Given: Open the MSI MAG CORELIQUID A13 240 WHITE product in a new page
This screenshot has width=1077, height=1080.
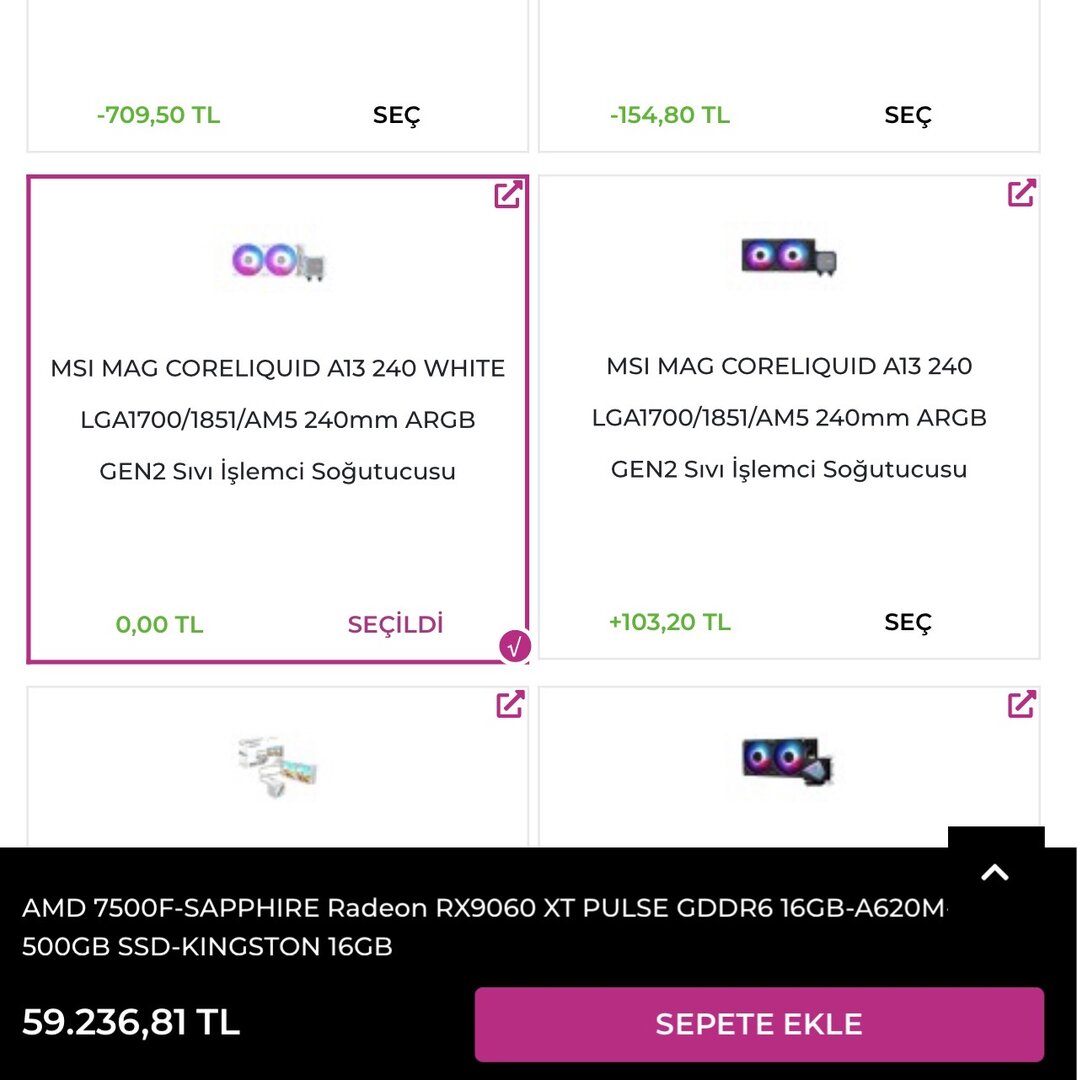Looking at the screenshot, I should coord(509,194).
